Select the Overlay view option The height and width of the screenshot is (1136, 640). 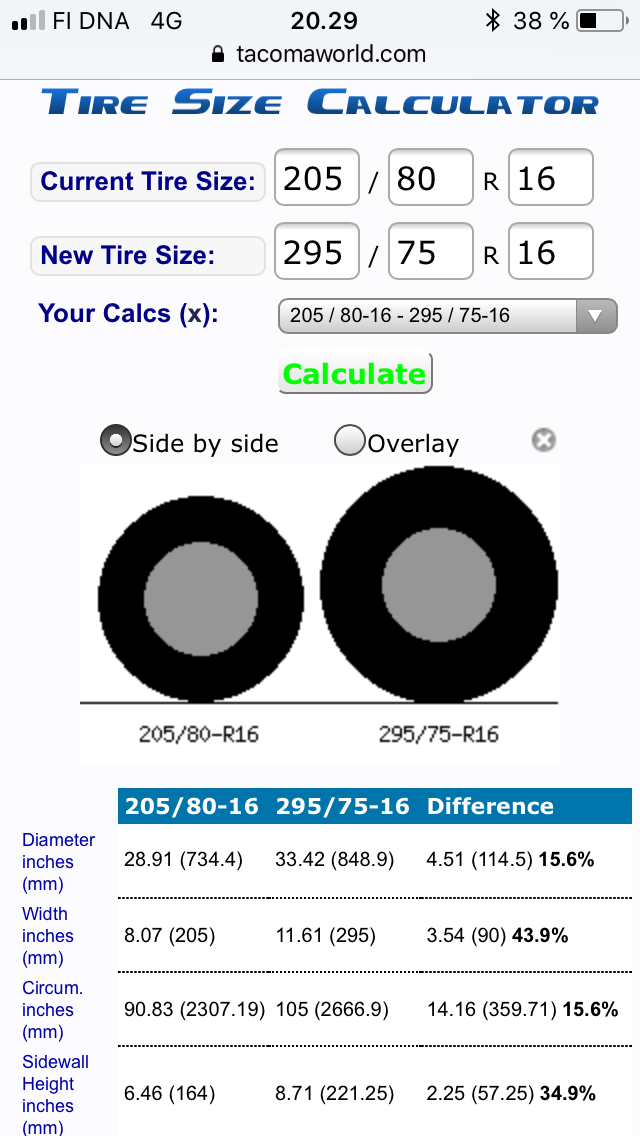350,440
